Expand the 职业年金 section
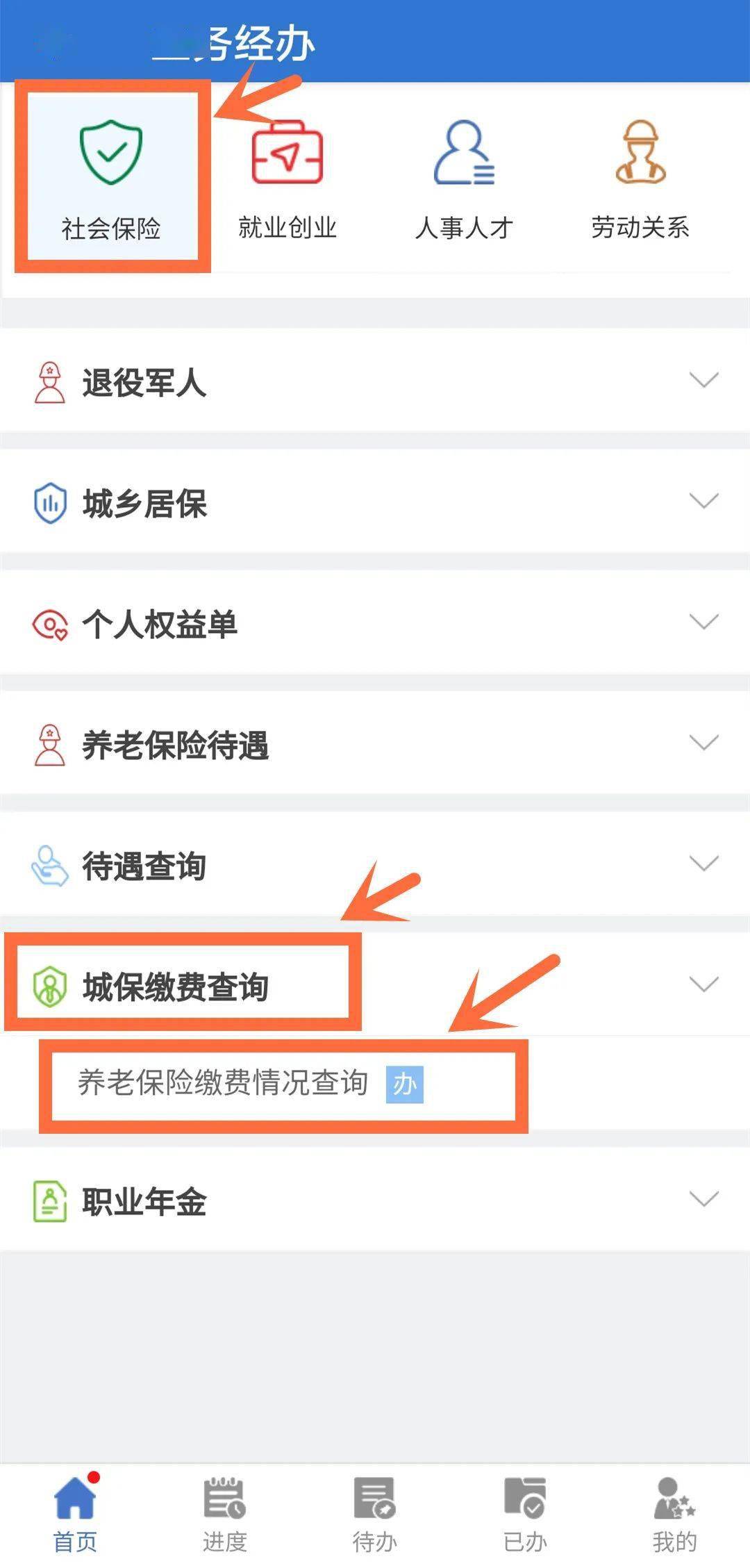 (375, 1200)
